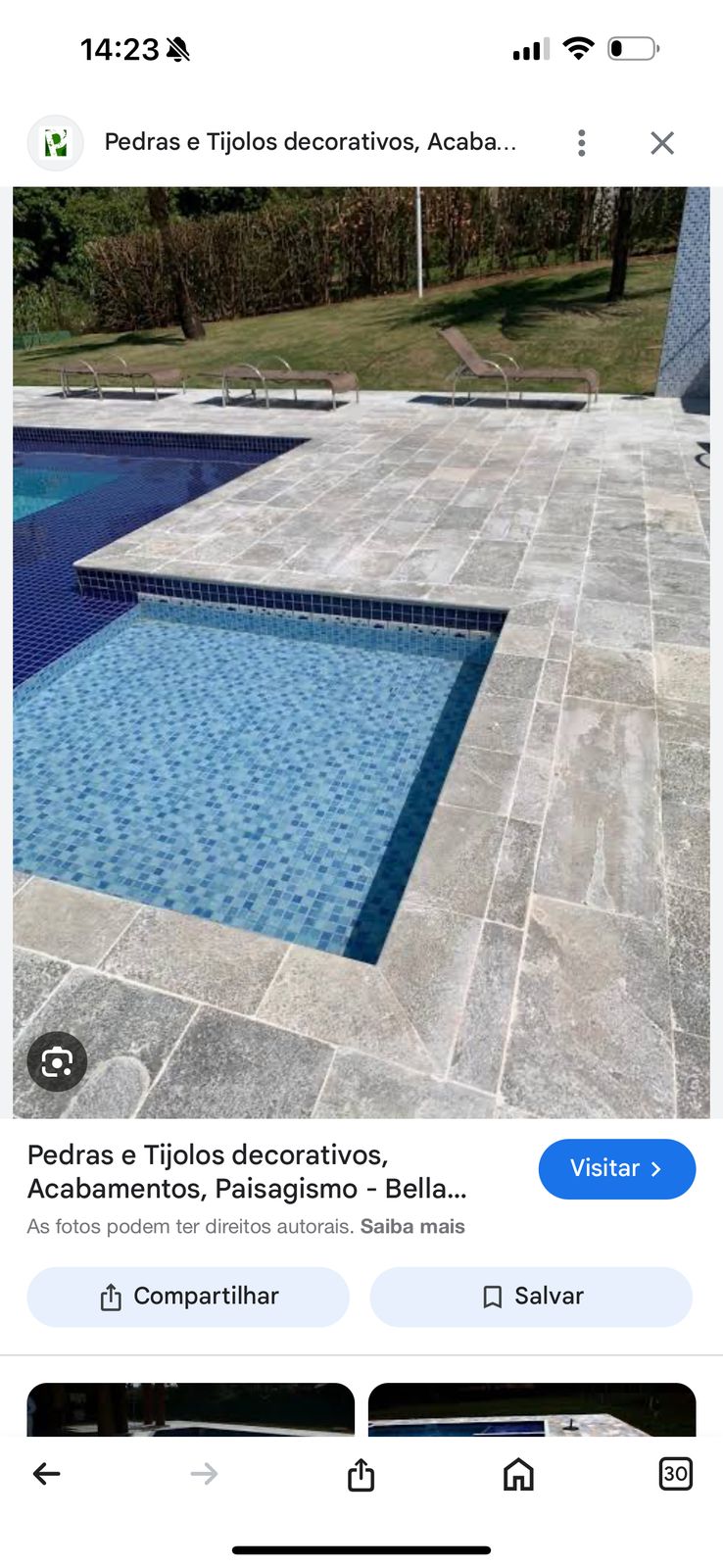Save the image with Salvar

point(531,1297)
